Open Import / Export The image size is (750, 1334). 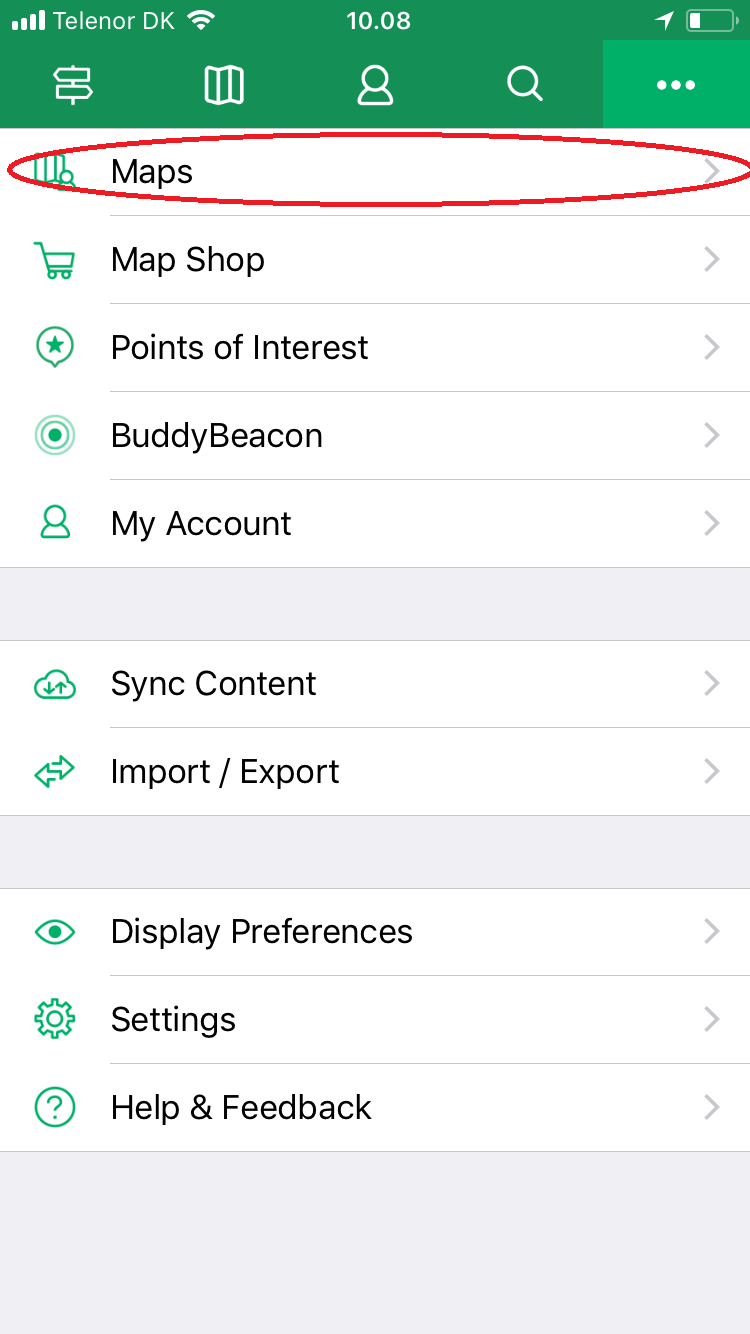pos(375,772)
